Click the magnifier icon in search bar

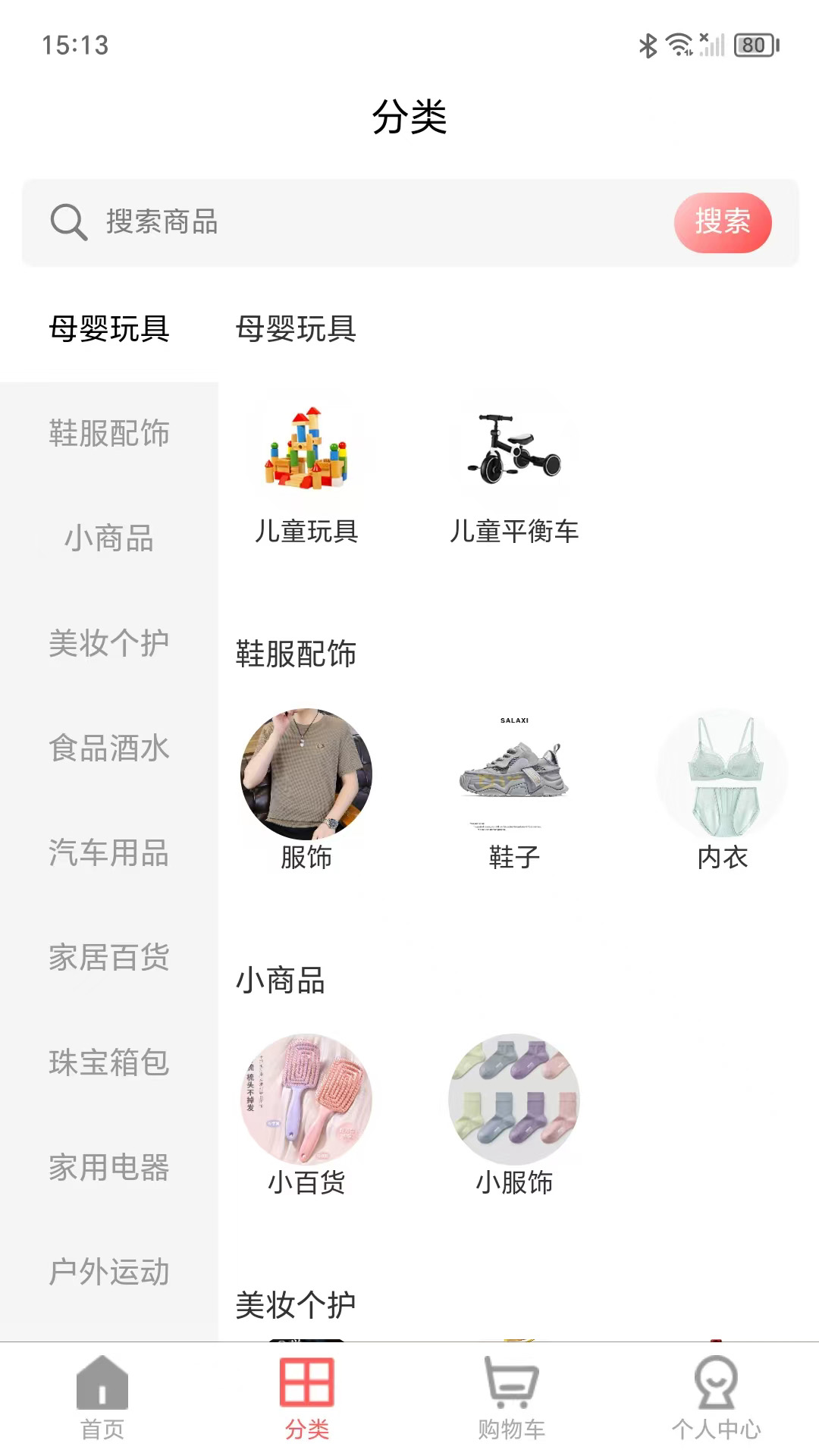pos(69,222)
